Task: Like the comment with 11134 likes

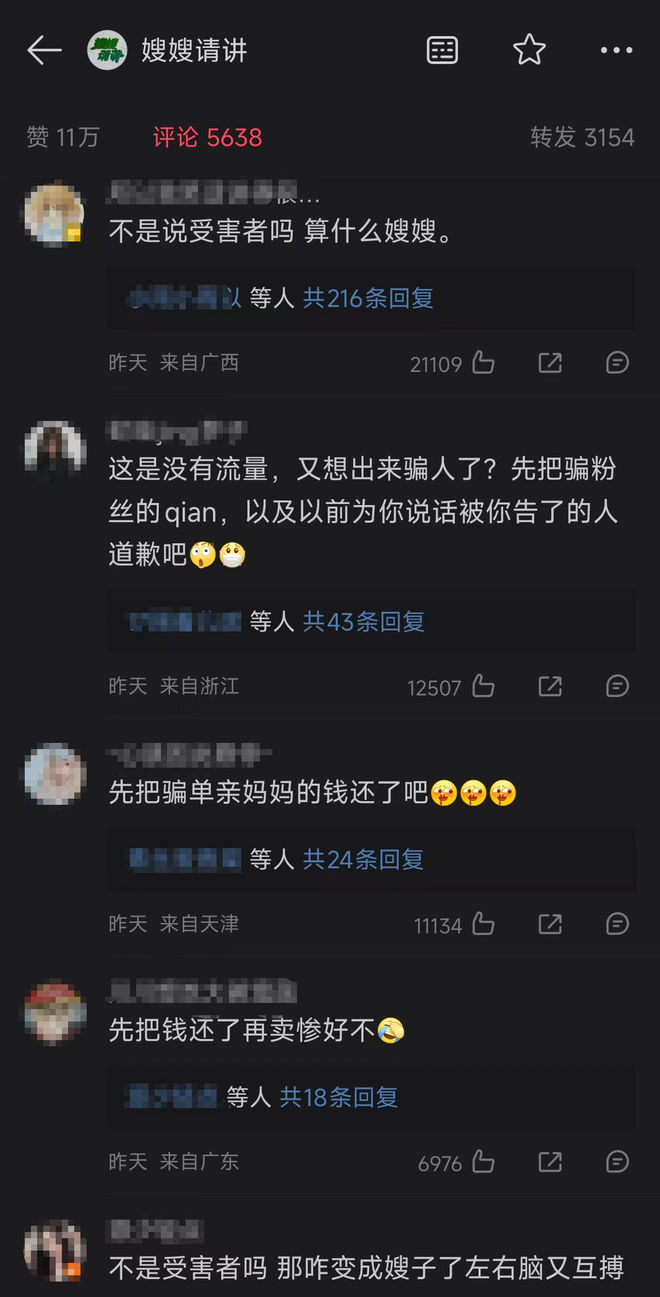Action: 484,924
